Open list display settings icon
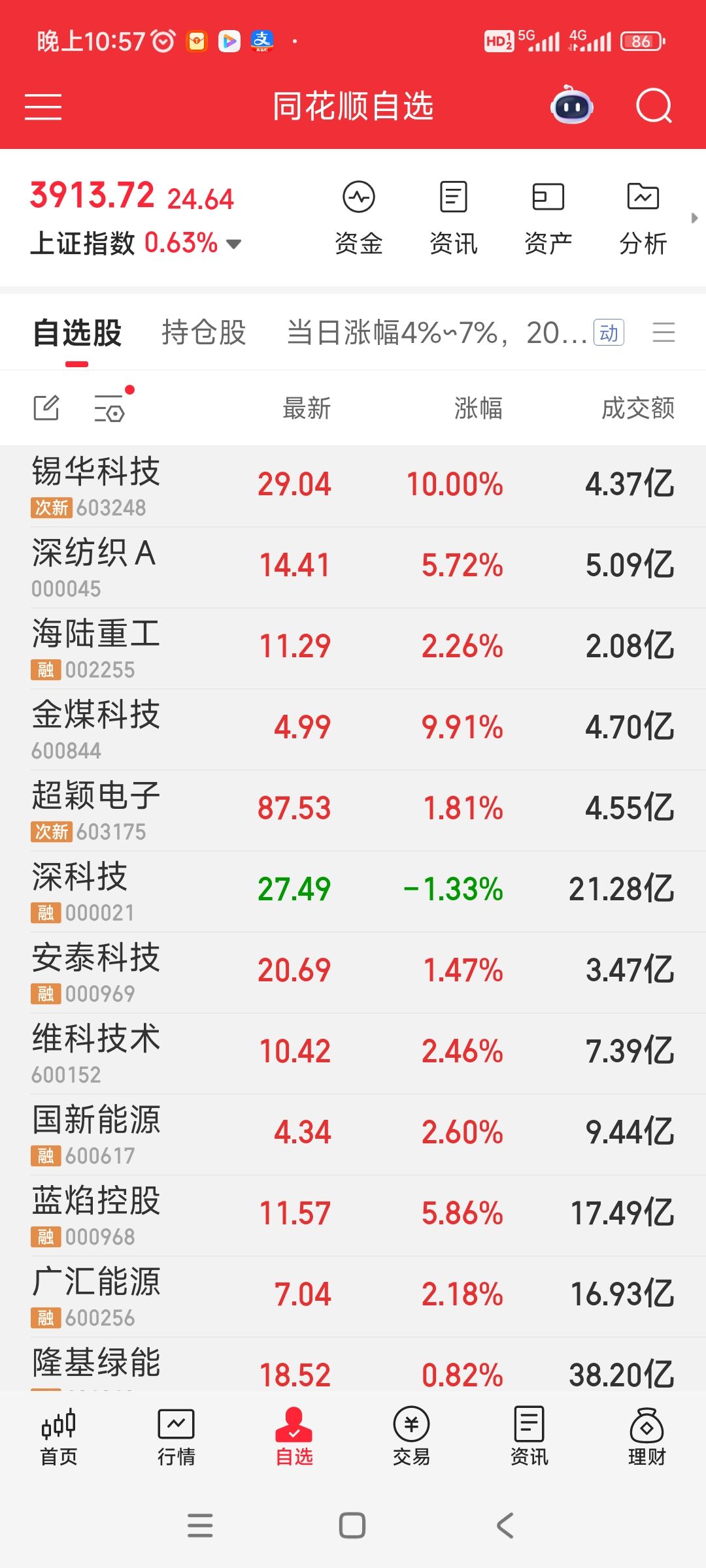Viewport: 706px width, 1568px height. coord(110,408)
